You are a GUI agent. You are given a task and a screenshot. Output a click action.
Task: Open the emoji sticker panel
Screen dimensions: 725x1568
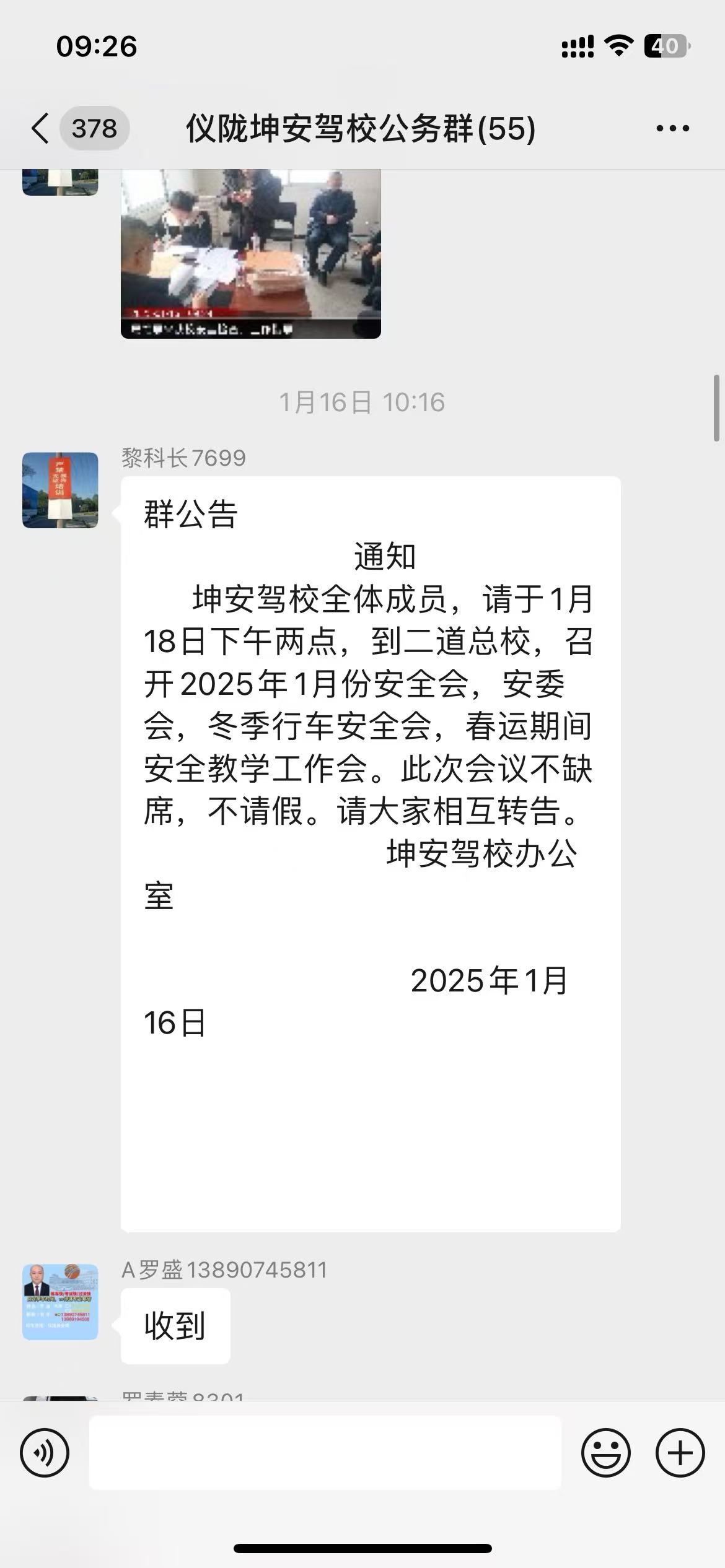605,1453
